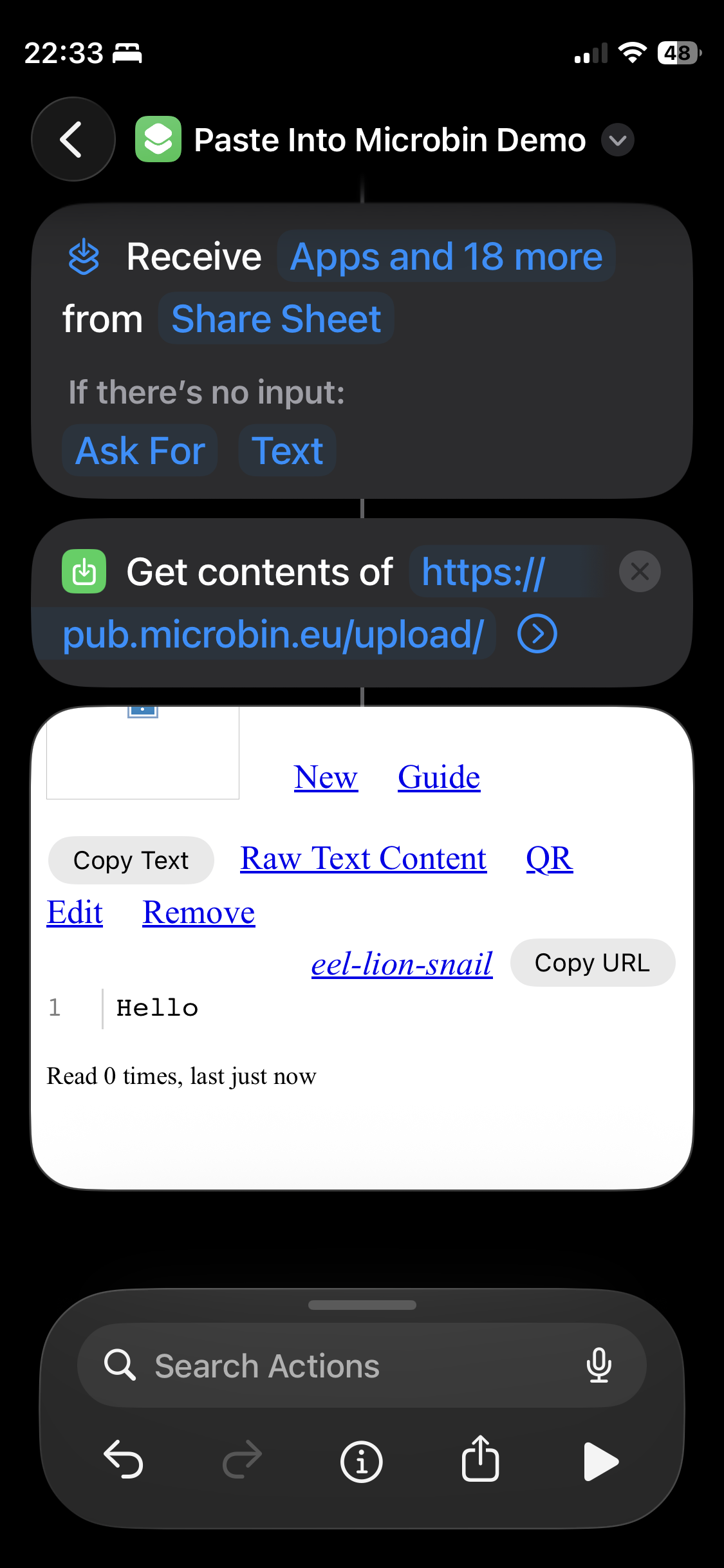Tap the Share Sheet parameter
The image size is (724, 1568).
pos(276,319)
